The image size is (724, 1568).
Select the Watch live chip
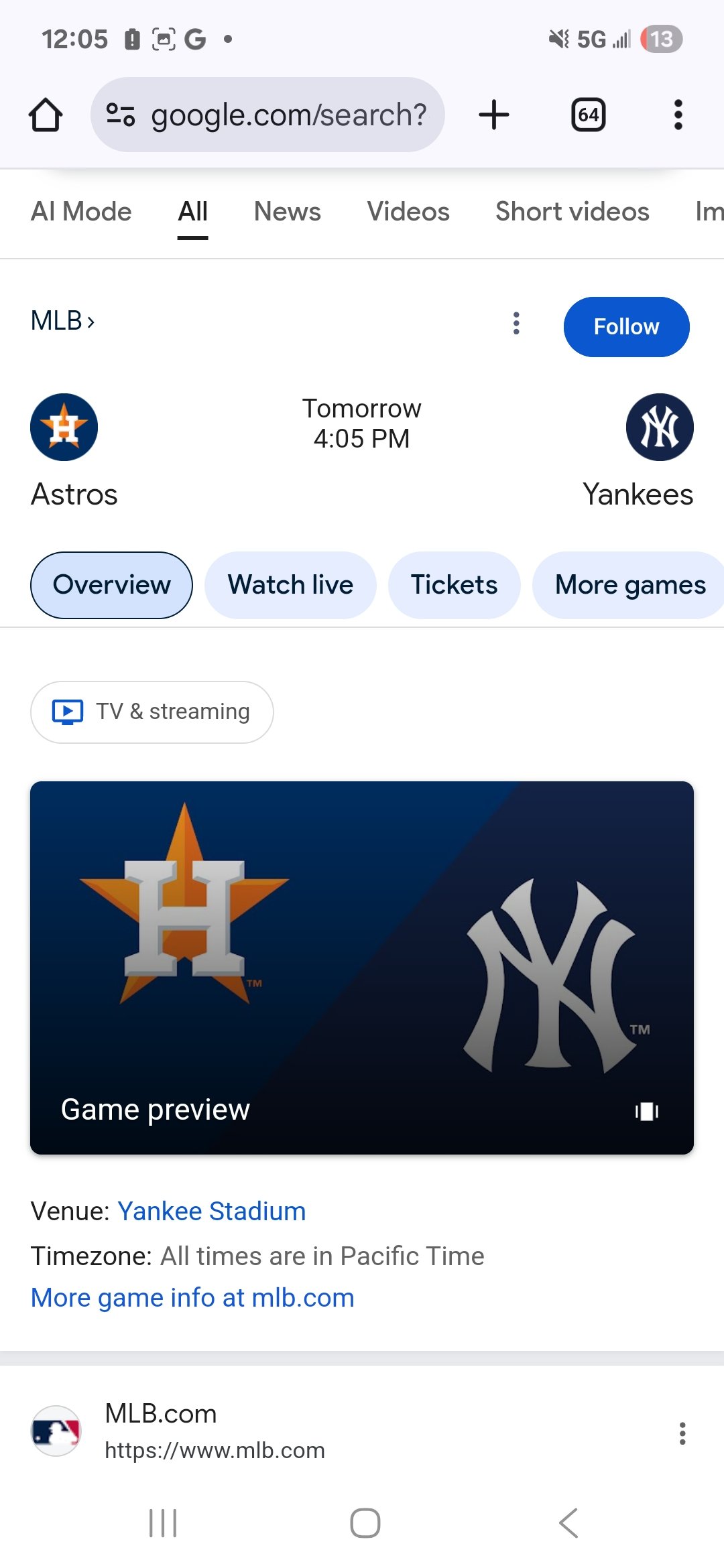pyautogui.click(x=290, y=585)
